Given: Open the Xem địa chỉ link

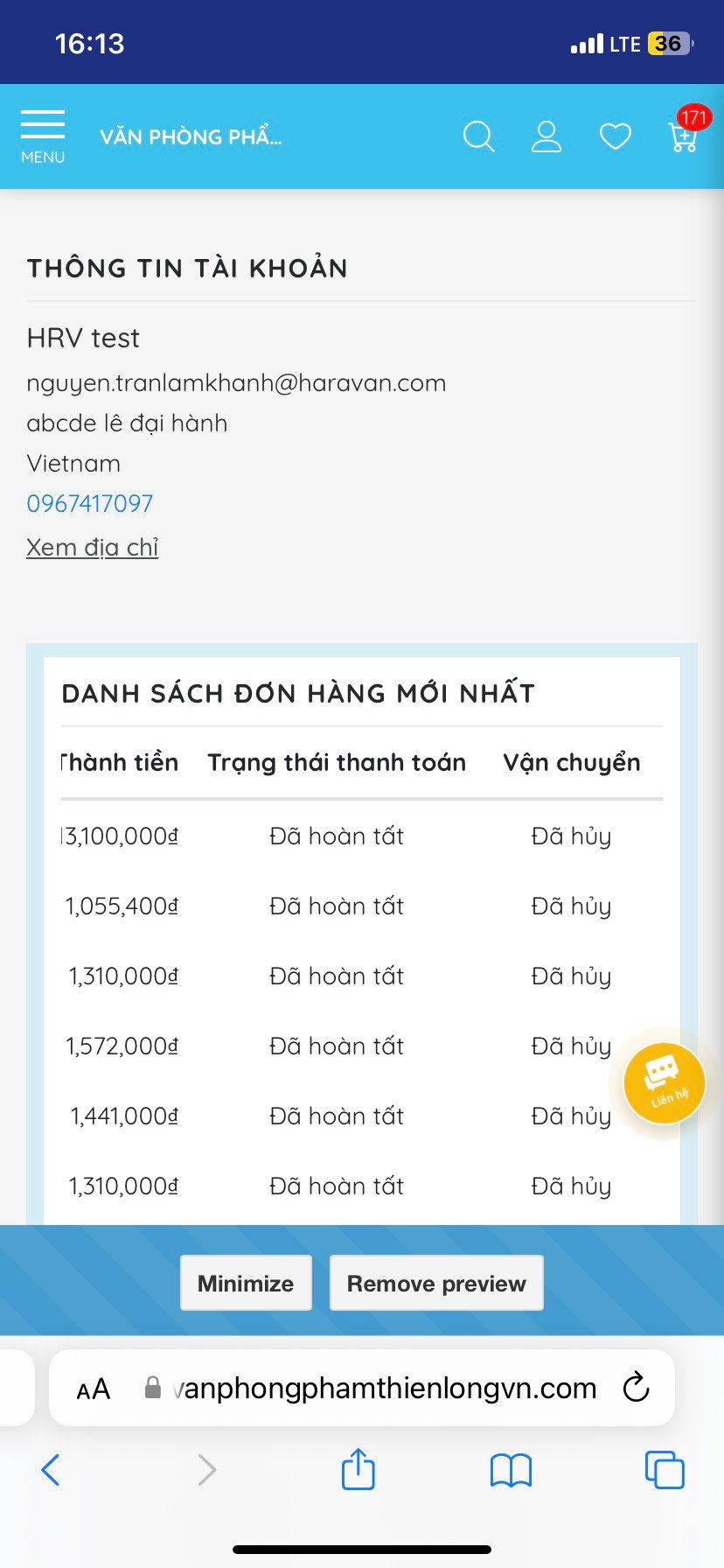Looking at the screenshot, I should point(92,548).
